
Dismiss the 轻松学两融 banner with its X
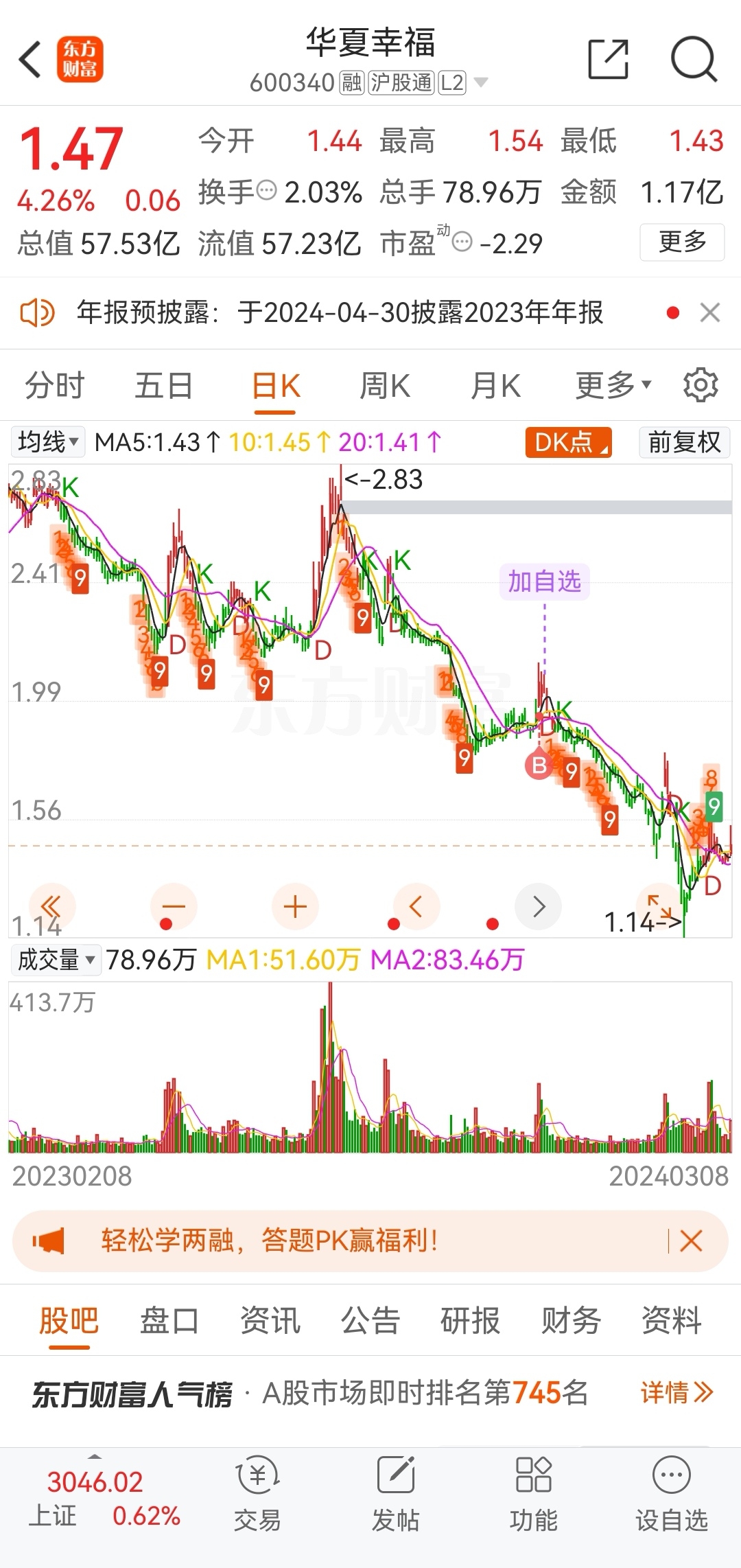[690, 1240]
